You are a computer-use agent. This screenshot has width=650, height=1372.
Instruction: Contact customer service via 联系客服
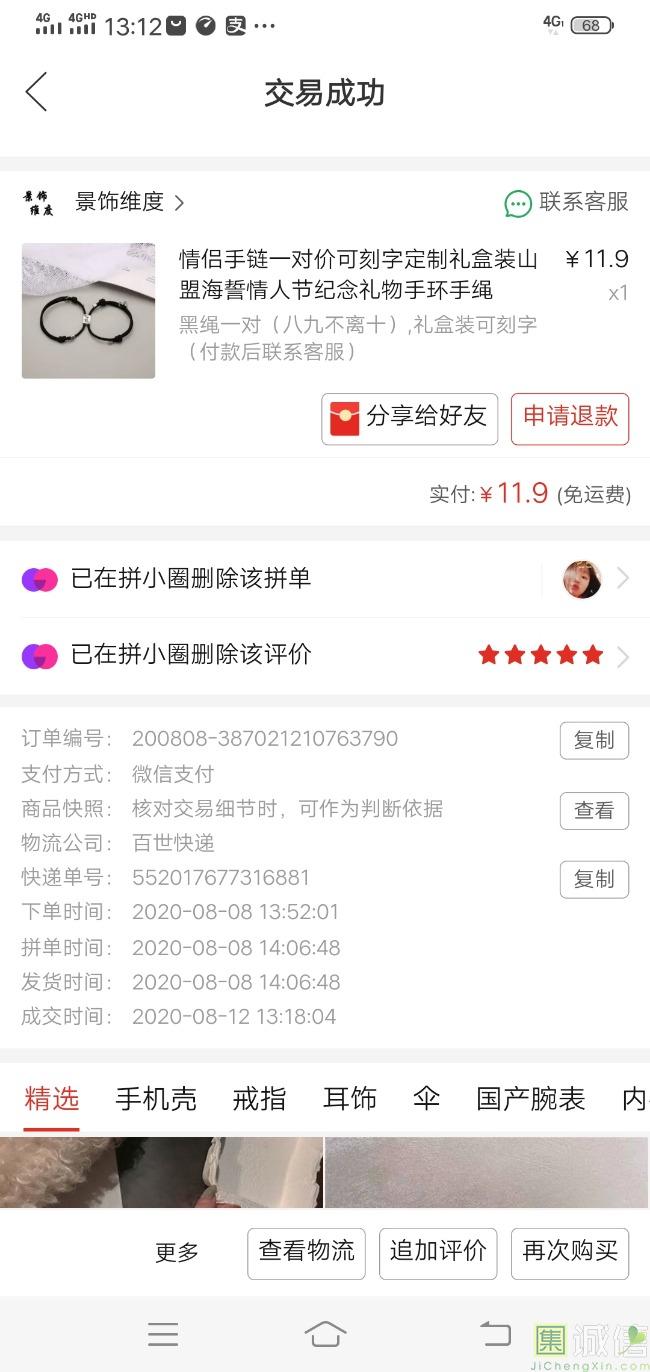tap(567, 203)
